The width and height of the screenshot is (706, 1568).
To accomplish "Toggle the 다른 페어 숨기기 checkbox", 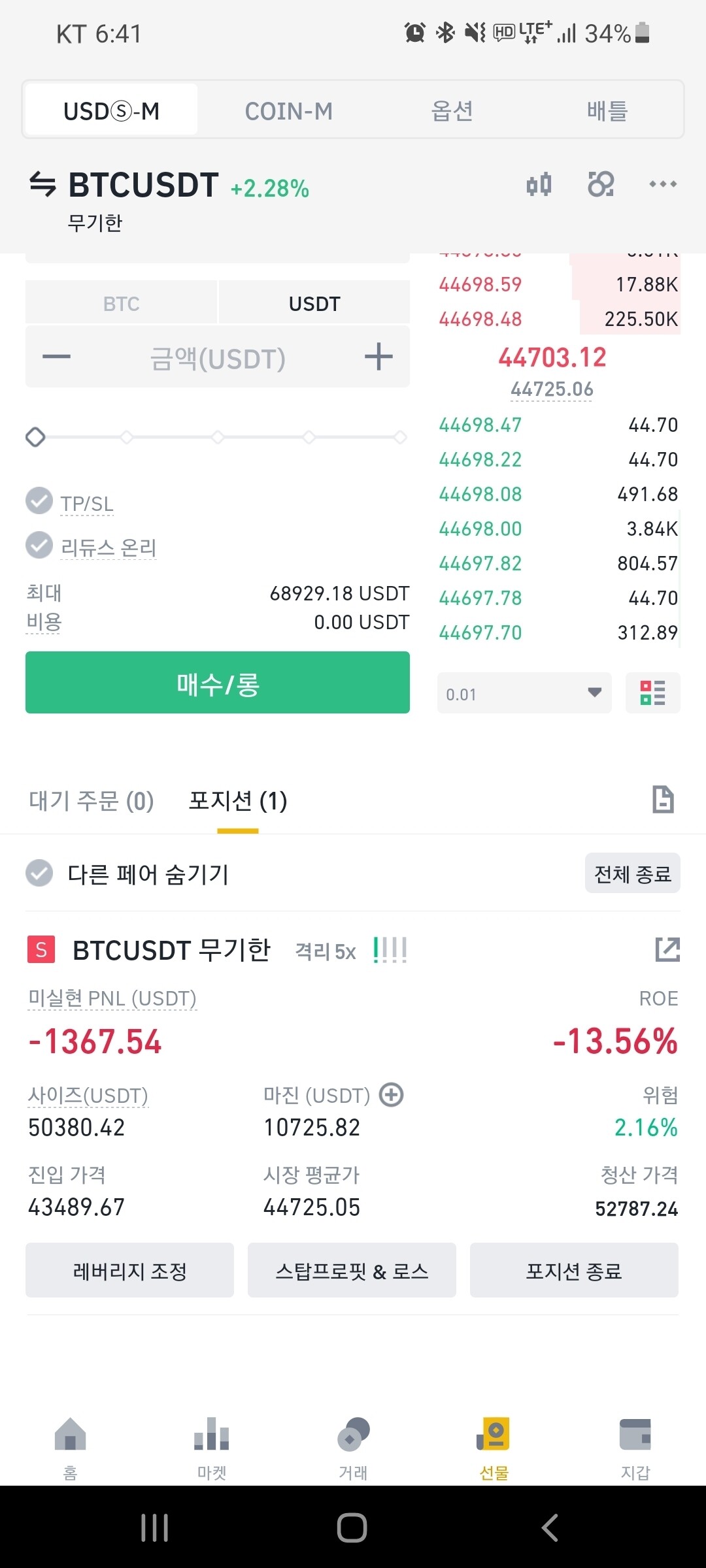I will pyautogui.click(x=39, y=873).
